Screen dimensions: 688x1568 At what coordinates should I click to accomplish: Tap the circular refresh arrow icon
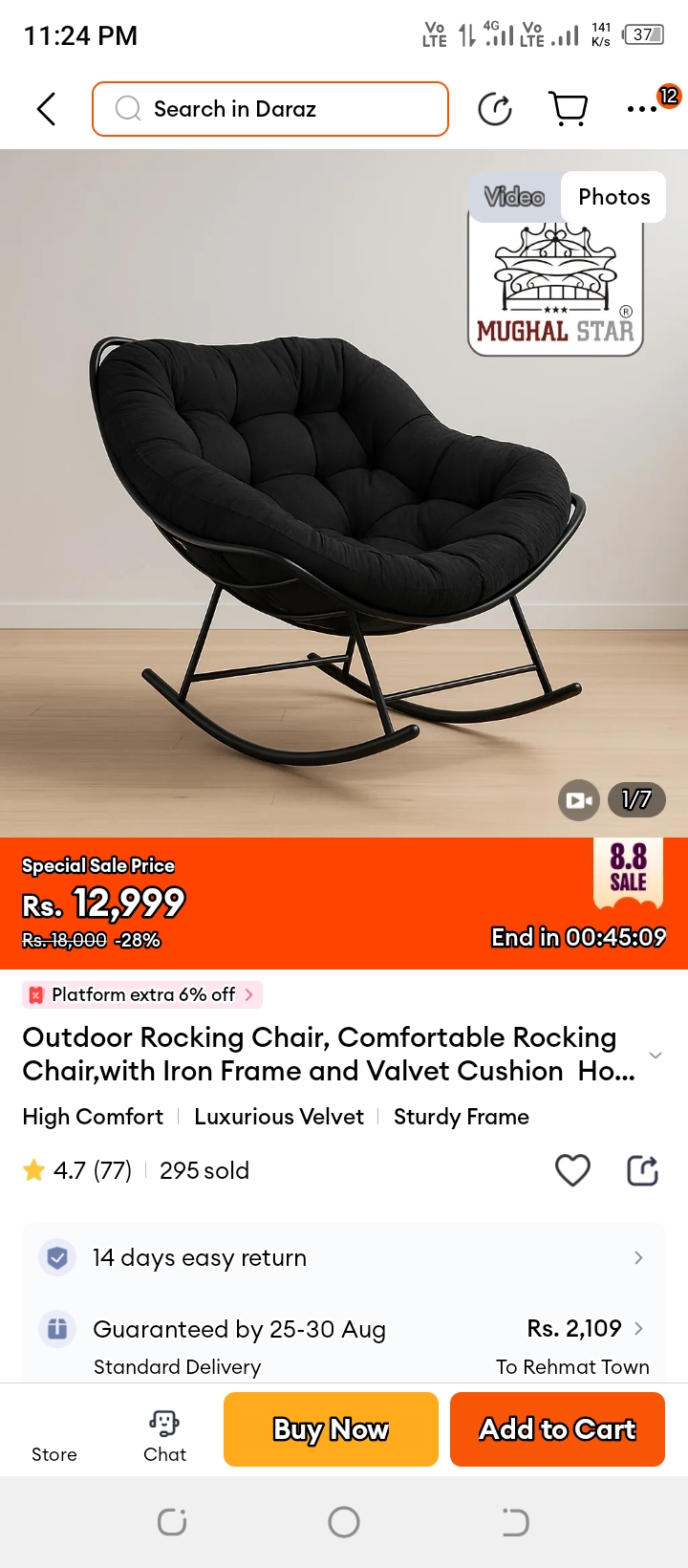point(495,109)
